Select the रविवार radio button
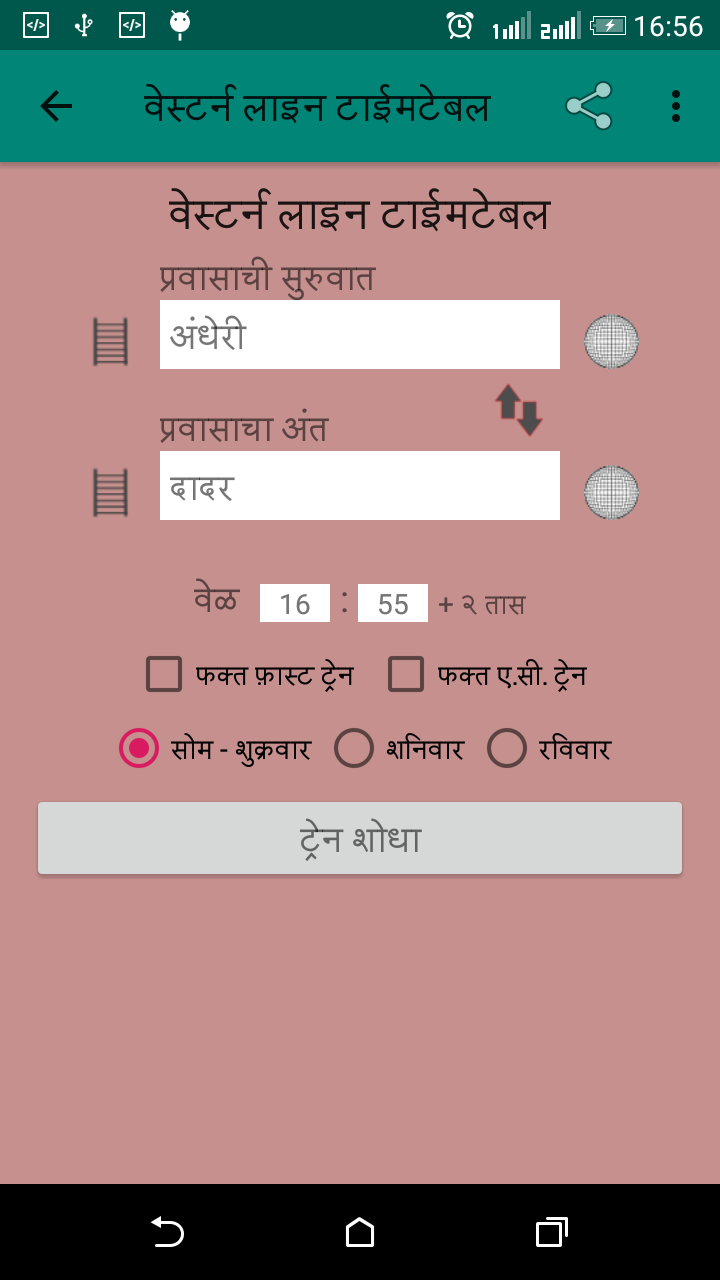Screen dimensions: 720x1280 [508, 747]
